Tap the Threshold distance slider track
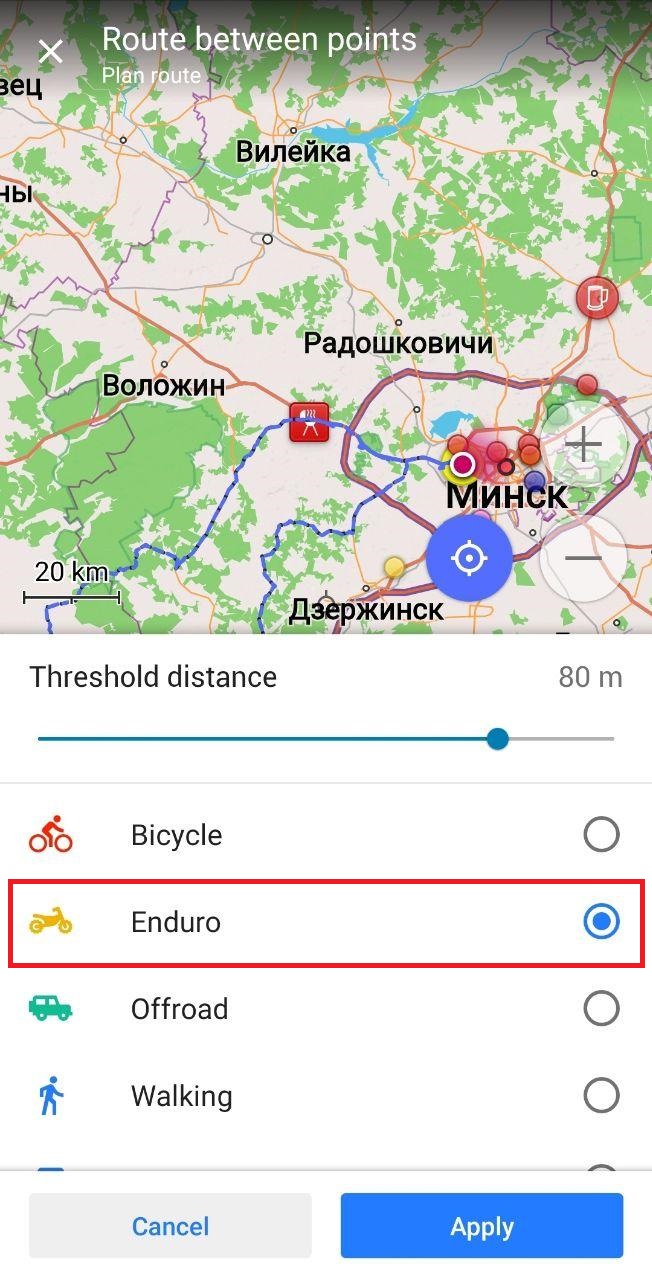 click(300, 739)
